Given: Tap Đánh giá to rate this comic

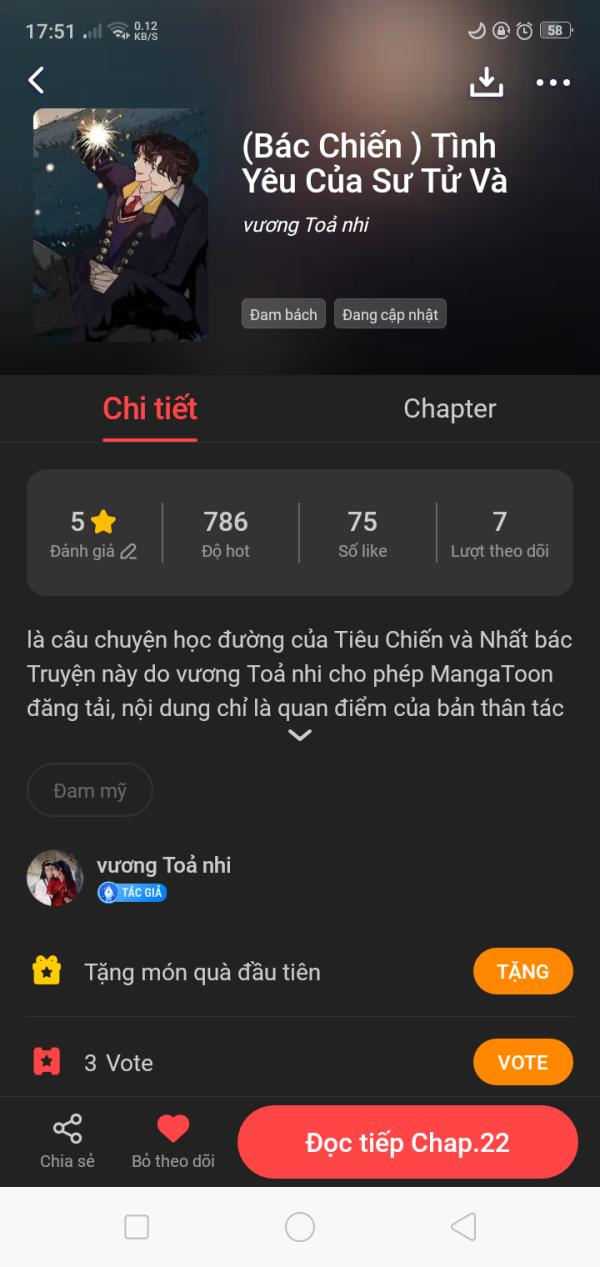Looking at the screenshot, I should click(93, 535).
